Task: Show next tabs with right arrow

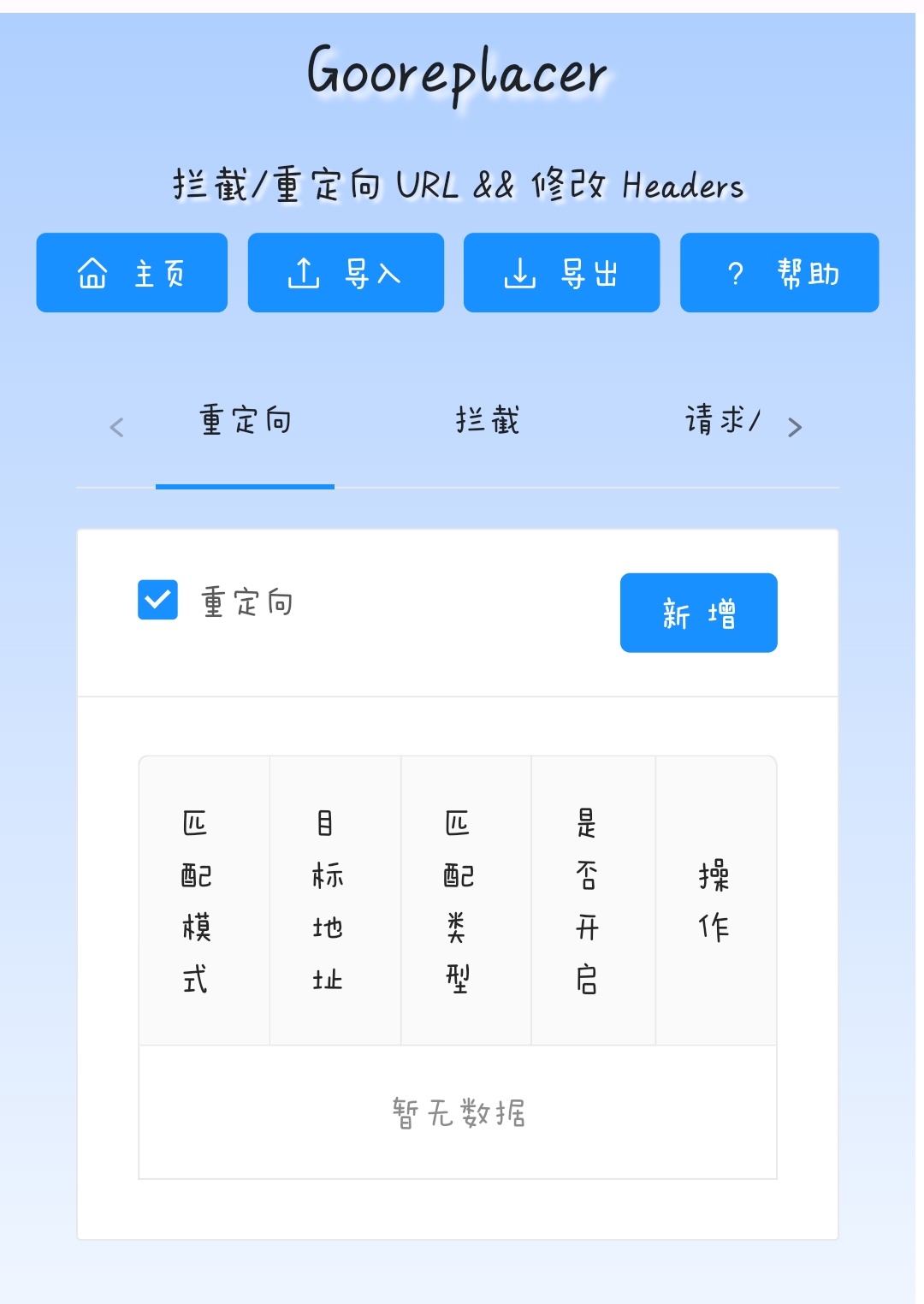Action: coord(795,428)
